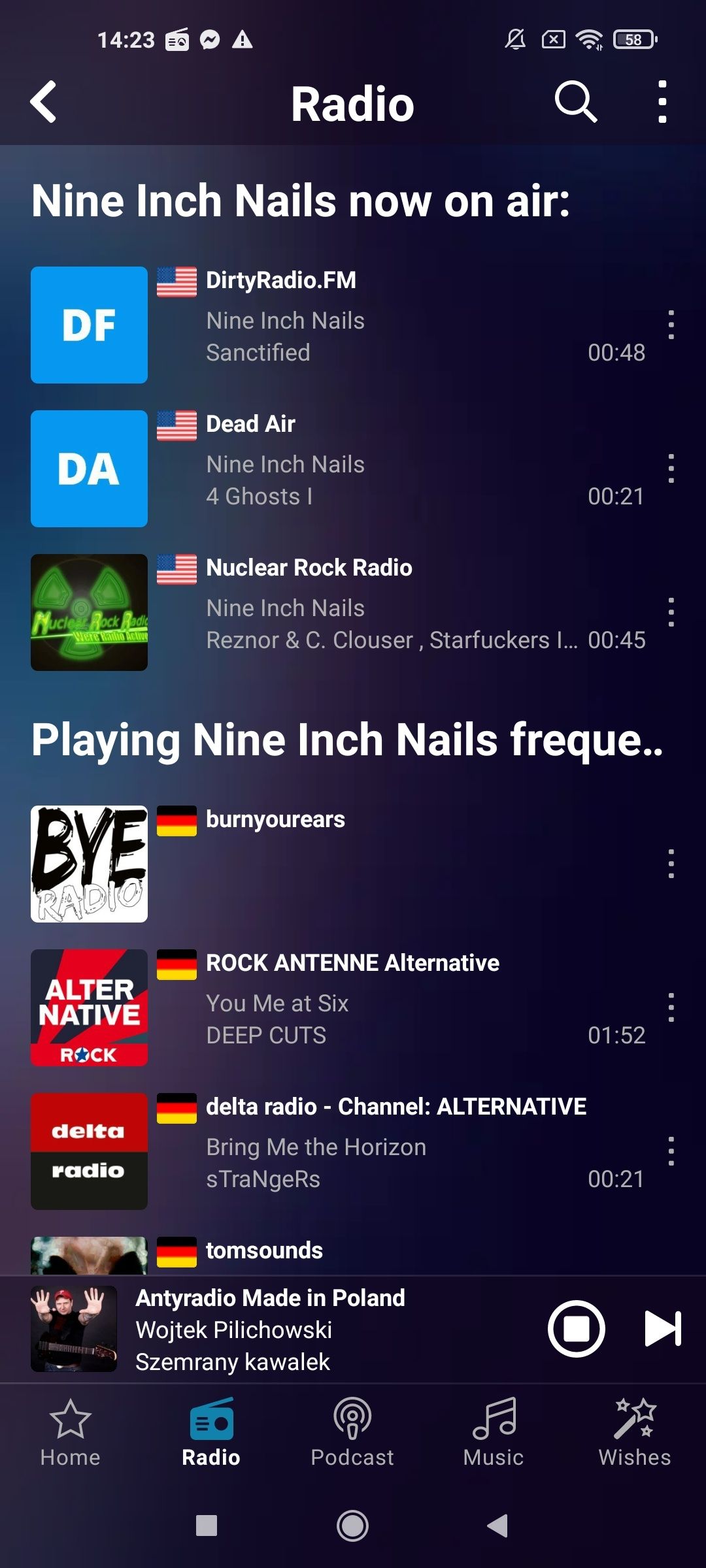Switch to the Music tab

coord(494,1433)
